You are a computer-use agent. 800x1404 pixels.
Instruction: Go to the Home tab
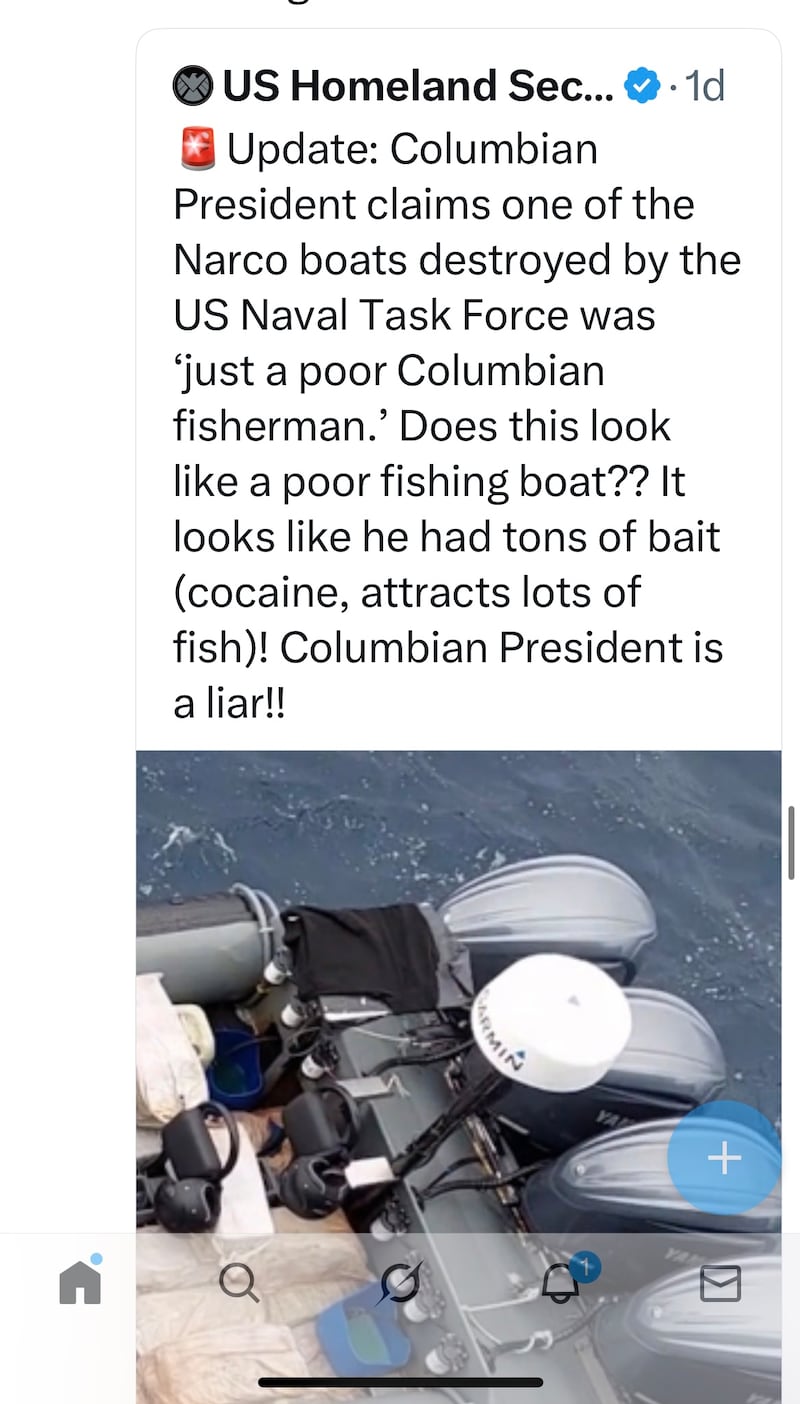click(x=80, y=1282)
